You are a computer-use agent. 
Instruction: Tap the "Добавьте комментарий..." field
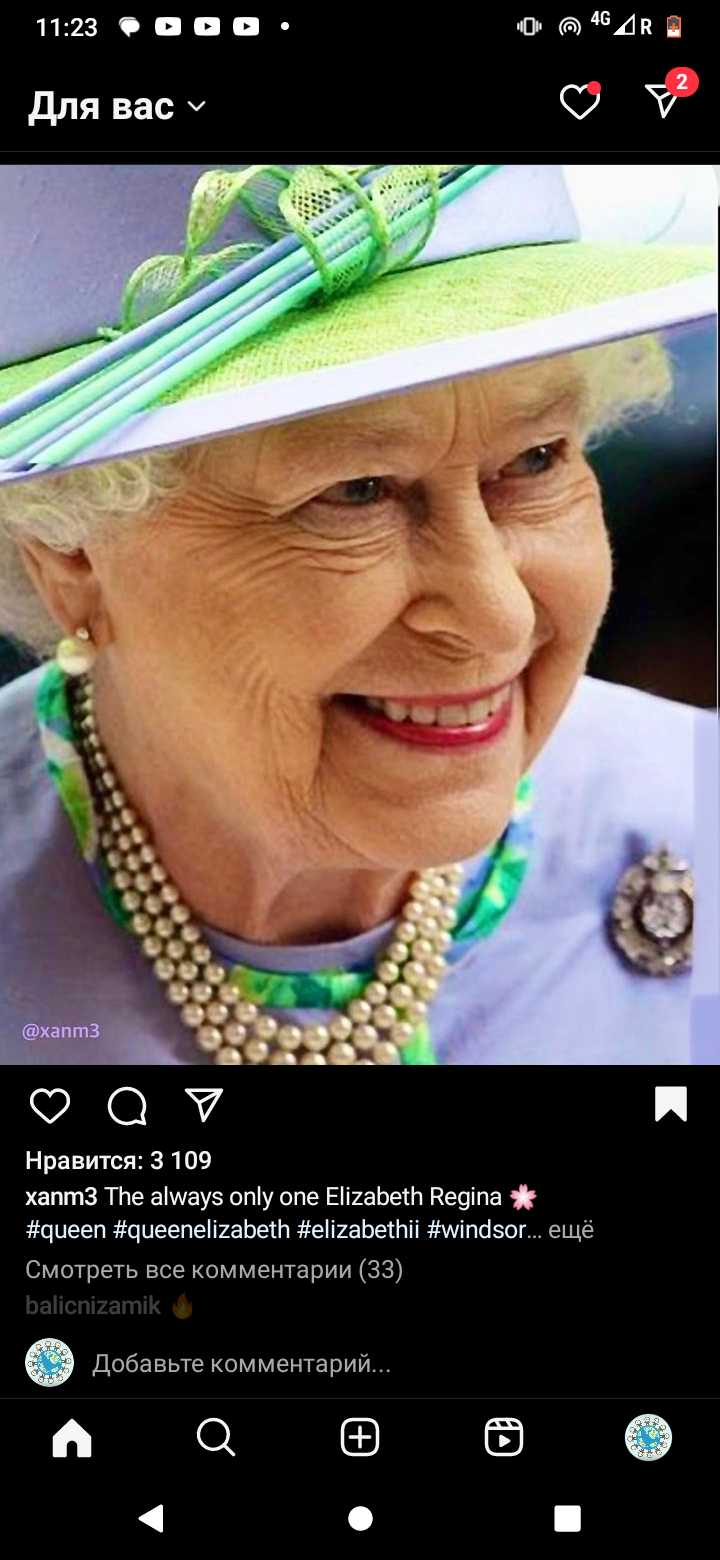[x=242, y=1363]
